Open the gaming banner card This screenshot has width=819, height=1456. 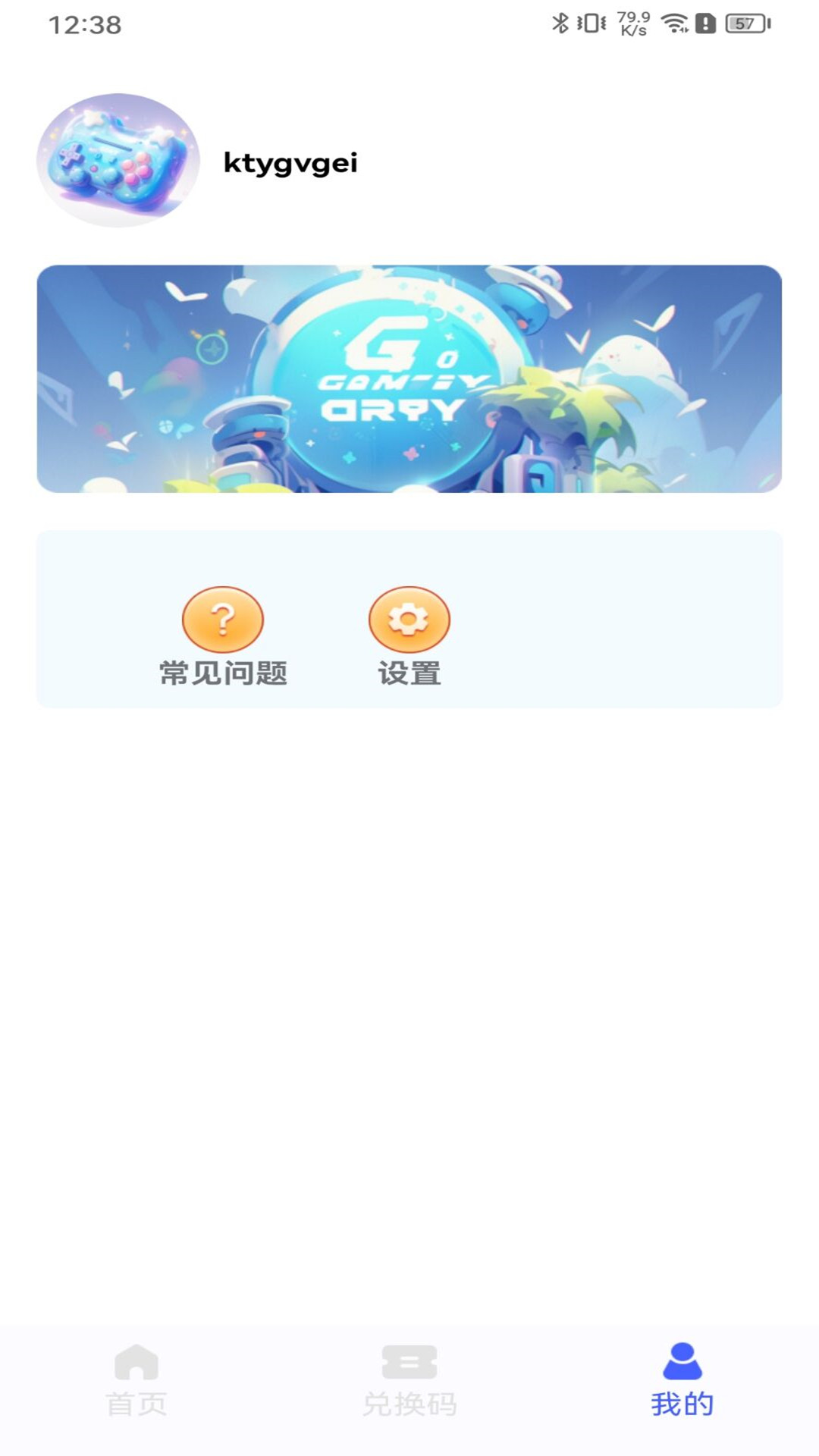coord(409,379)
